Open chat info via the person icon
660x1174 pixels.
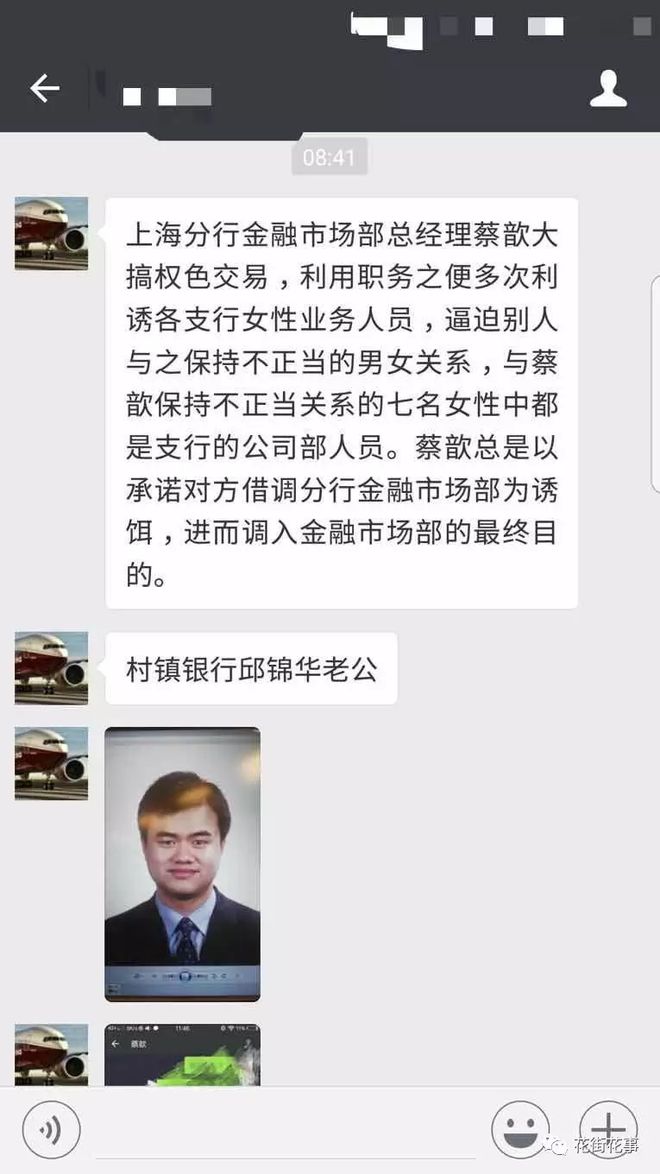pyautogui.click(x=607, y=89)
